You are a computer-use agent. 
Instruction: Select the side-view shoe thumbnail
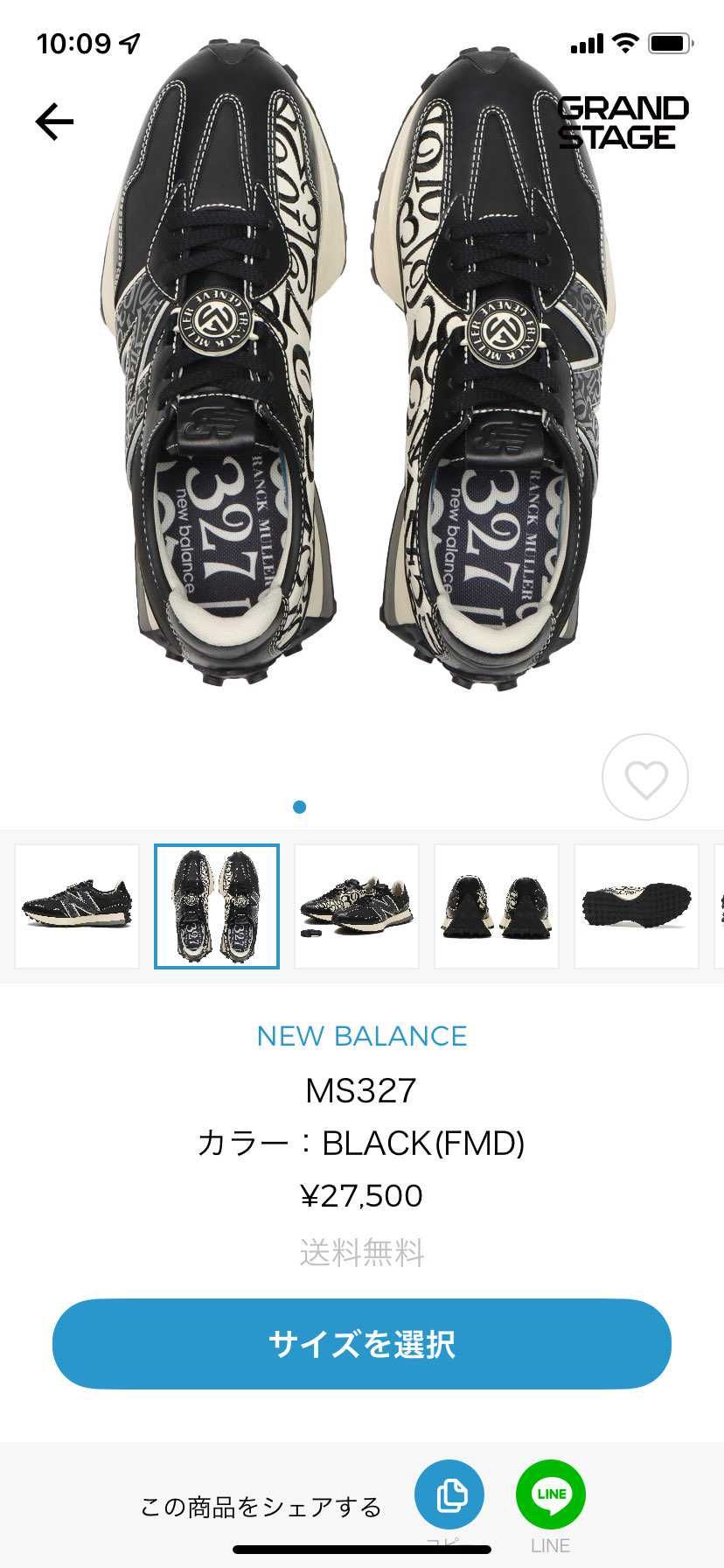coord(77,906)
